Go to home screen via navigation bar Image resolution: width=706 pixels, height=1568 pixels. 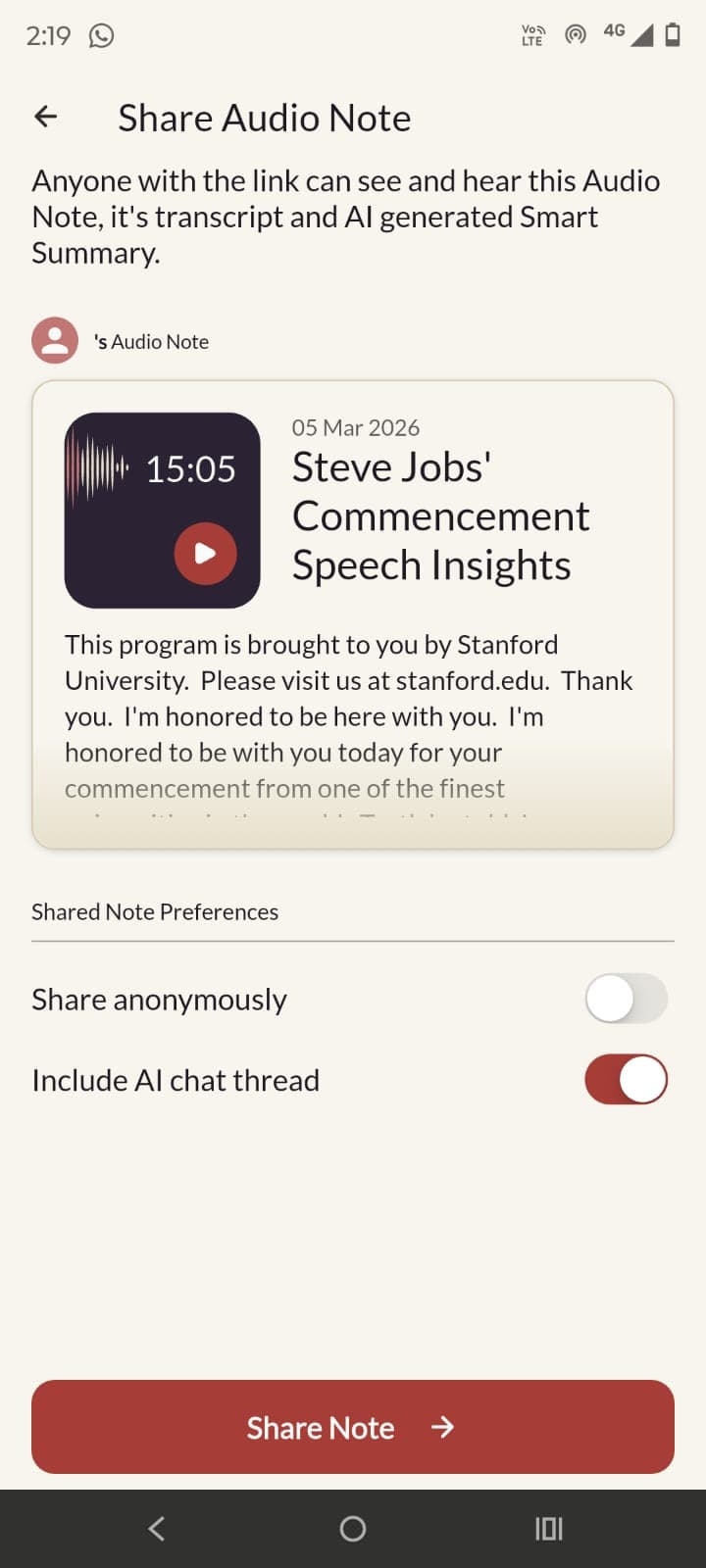pyautogui.click(x=352, y=1527)
